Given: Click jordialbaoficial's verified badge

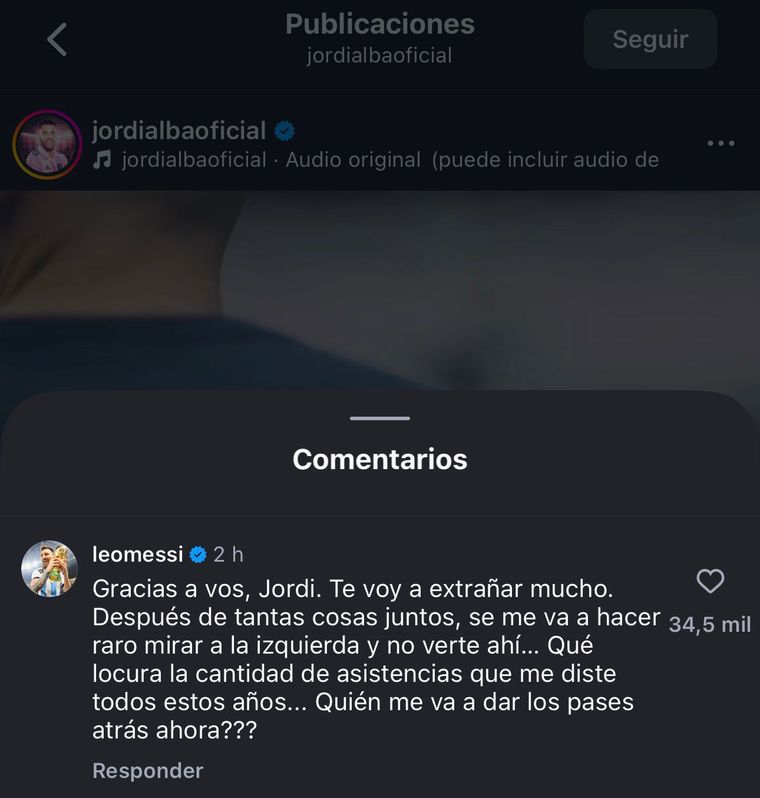Looking at the screenshot, I should pos(286,130).
